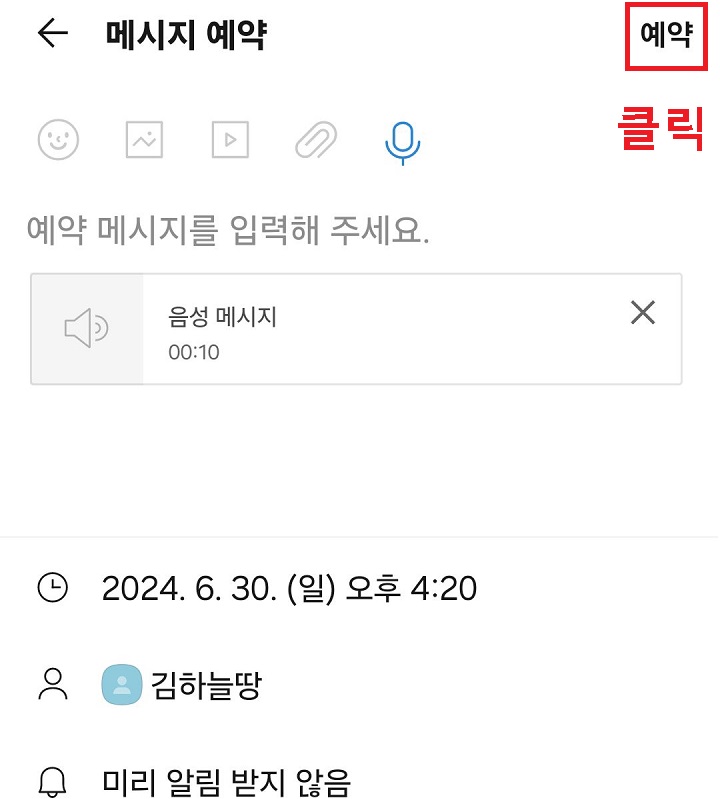
Task: Click the 메시지 예약 header title
Action: pos(186,32)
